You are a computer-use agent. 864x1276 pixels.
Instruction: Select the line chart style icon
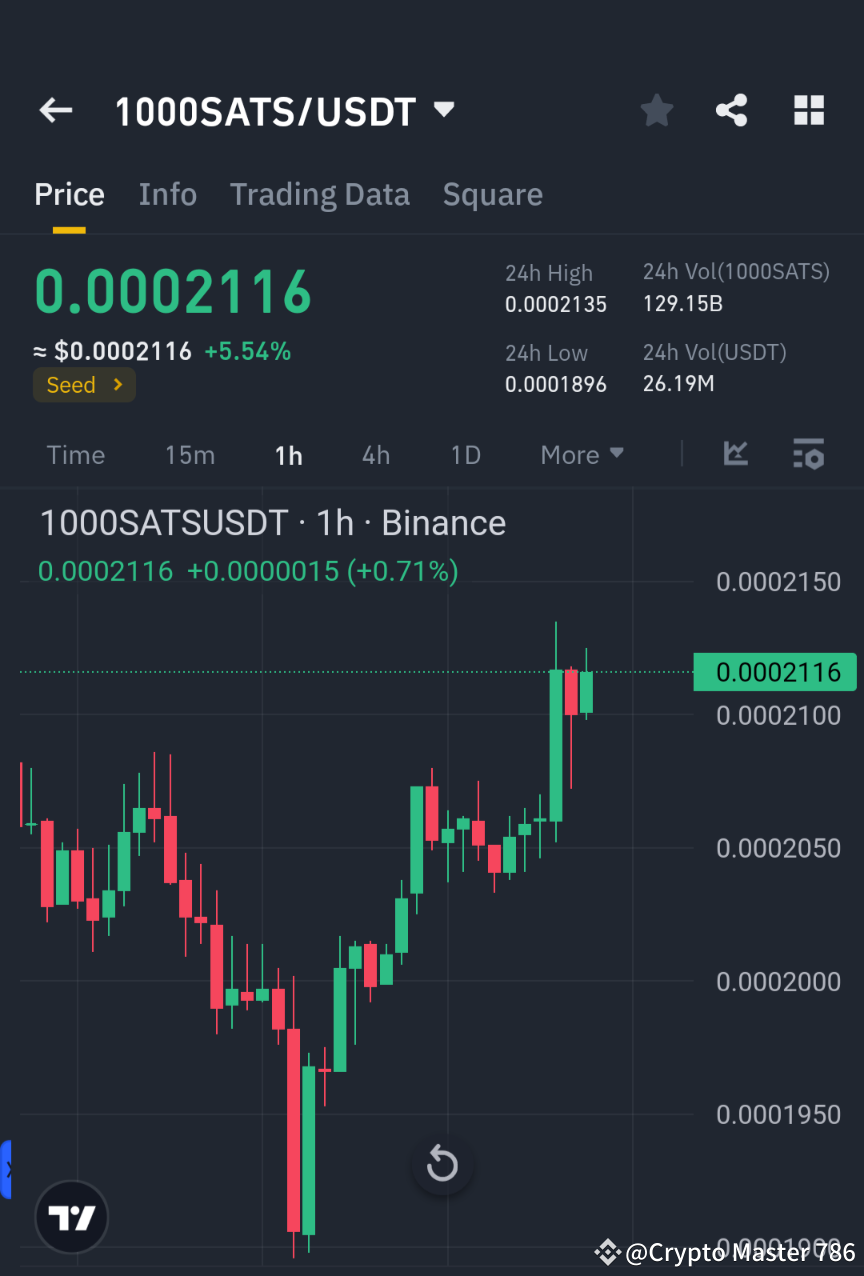point(736,455)
